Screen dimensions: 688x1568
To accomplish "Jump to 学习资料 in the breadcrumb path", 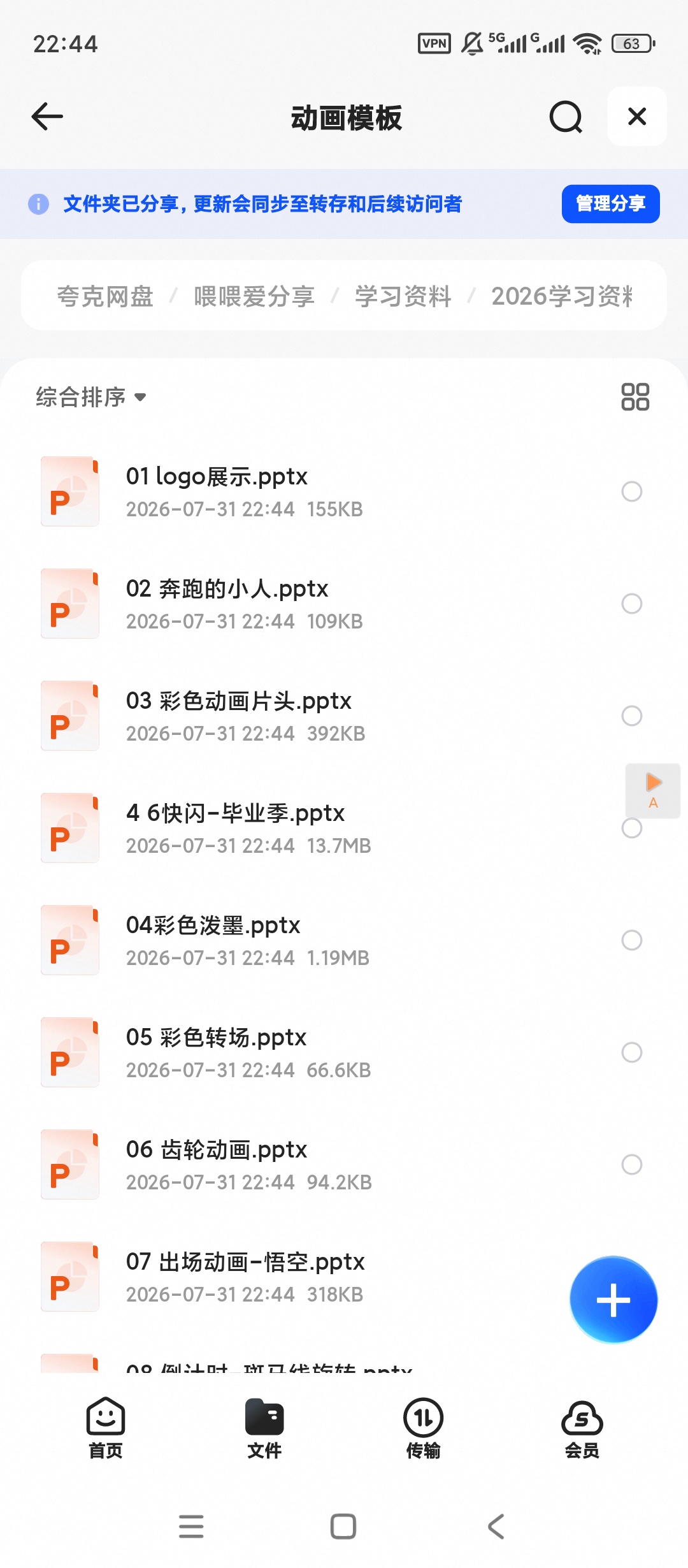I will pos(403,296).
